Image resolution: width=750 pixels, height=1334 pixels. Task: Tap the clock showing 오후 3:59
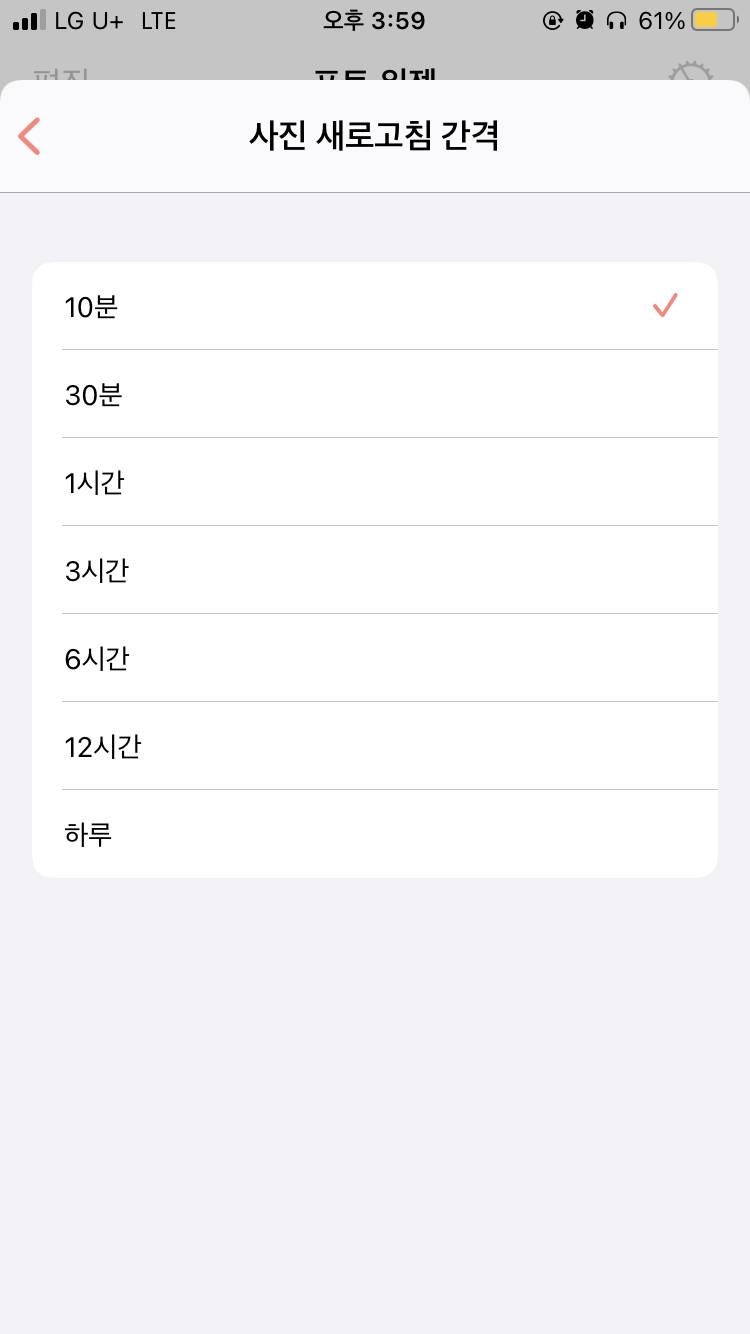(375, 19)
